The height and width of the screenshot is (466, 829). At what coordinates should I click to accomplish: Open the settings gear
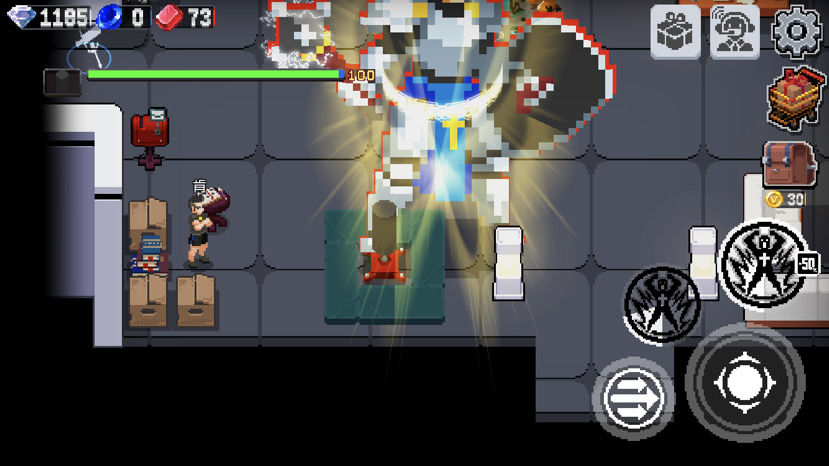click(x=797, y=32)
